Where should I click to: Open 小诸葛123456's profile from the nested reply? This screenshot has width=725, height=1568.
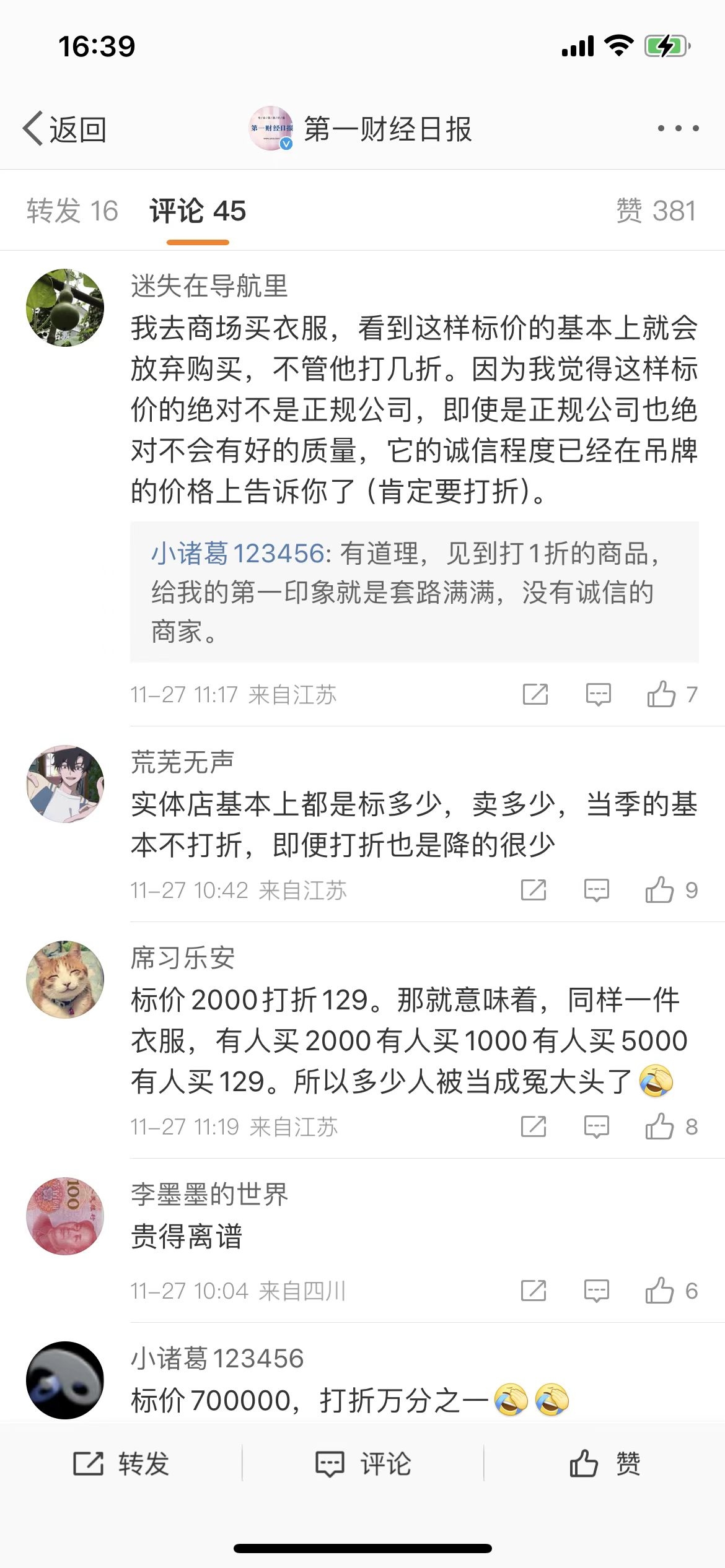tap(237, 553)
